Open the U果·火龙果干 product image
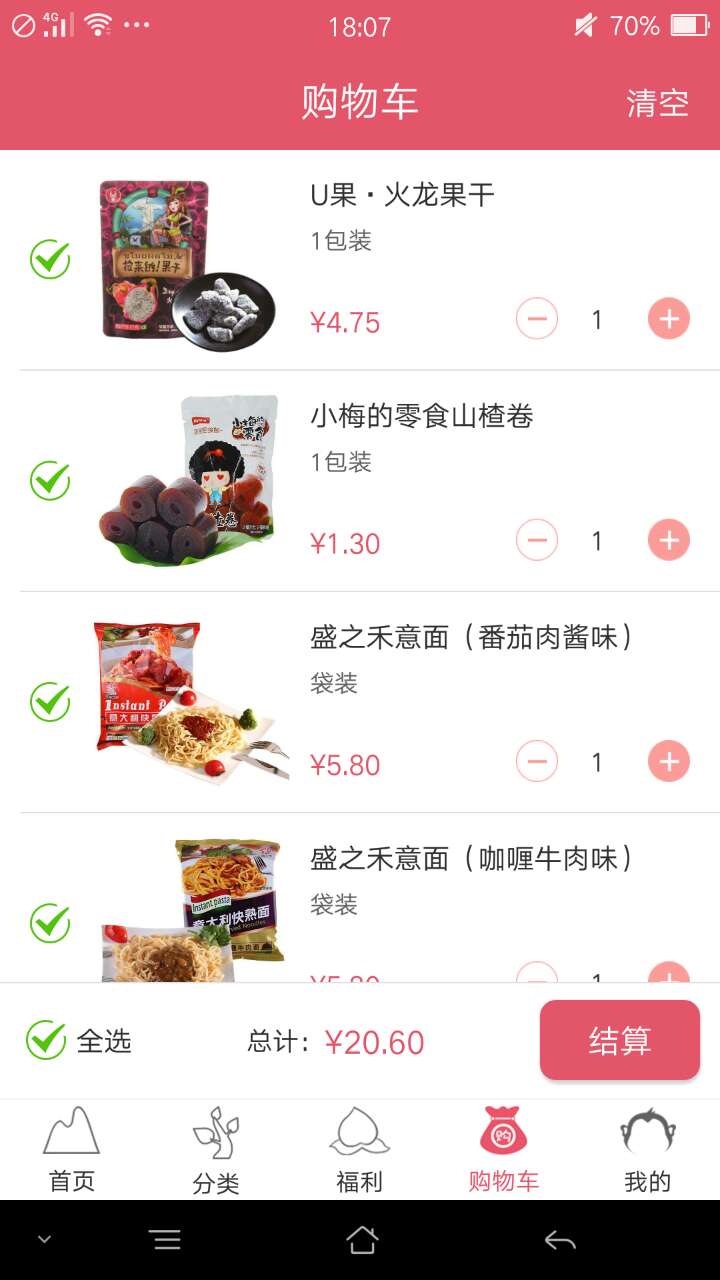This screenshot has height=1280, width=720. click(186, 264)
